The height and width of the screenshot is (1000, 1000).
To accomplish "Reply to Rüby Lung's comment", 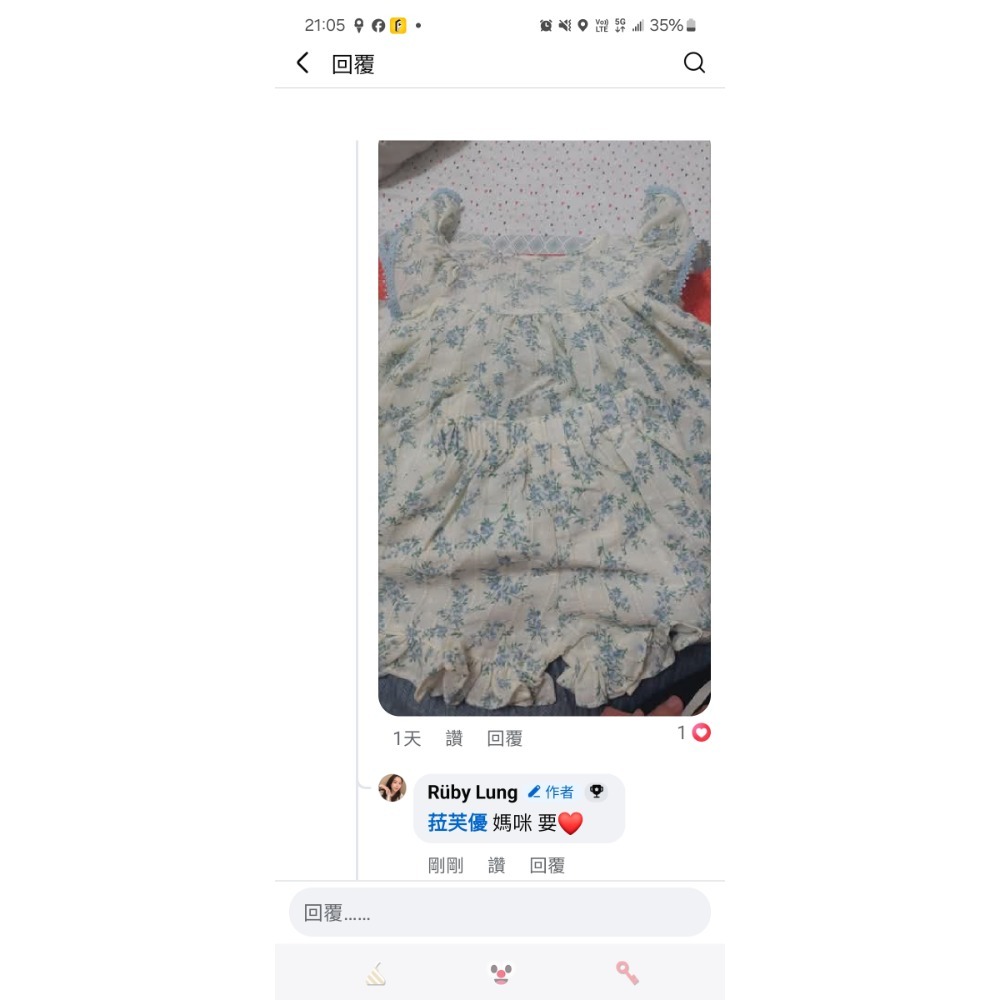I will tap(547, 866).
